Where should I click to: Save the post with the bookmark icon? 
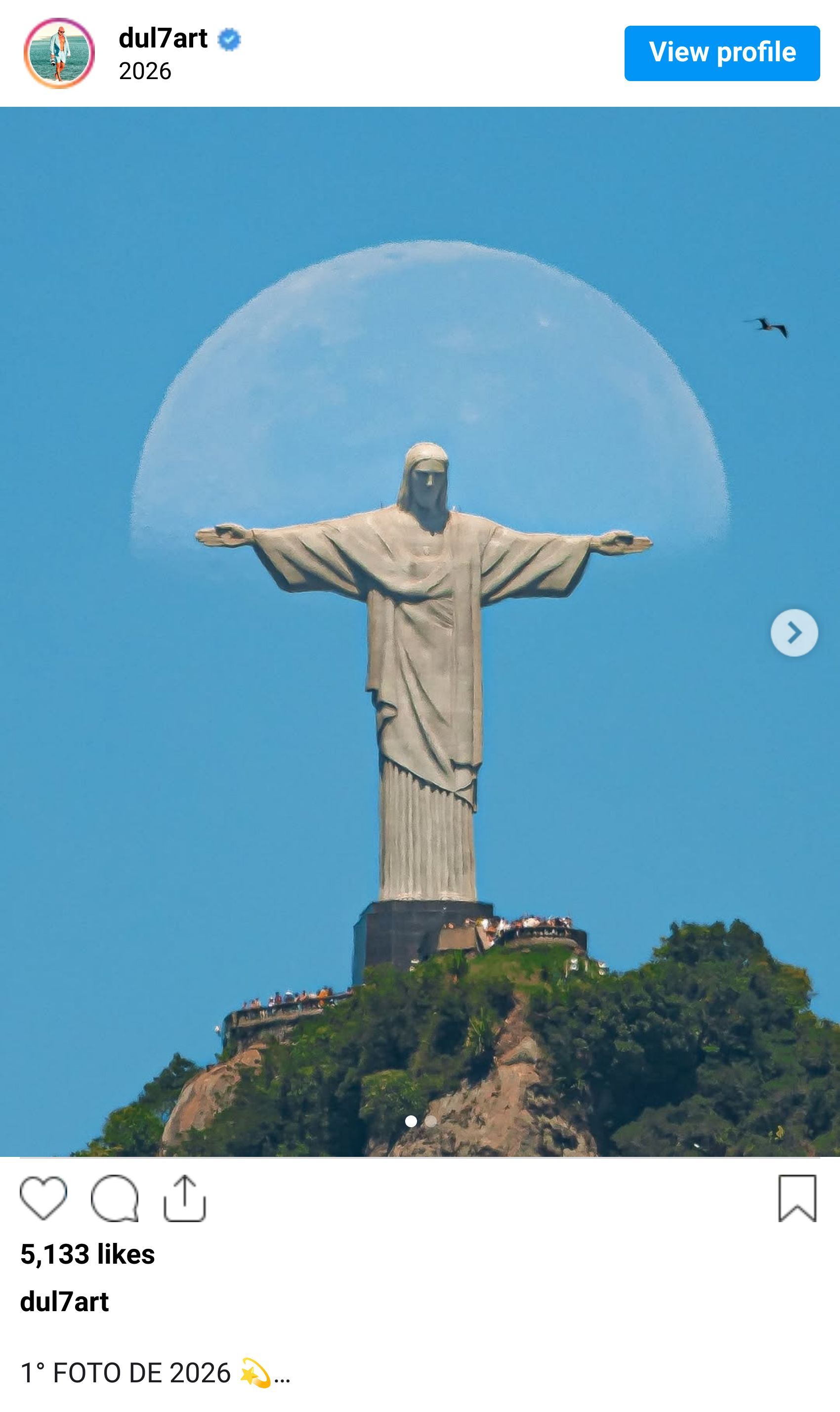(x=797, y=1197)
